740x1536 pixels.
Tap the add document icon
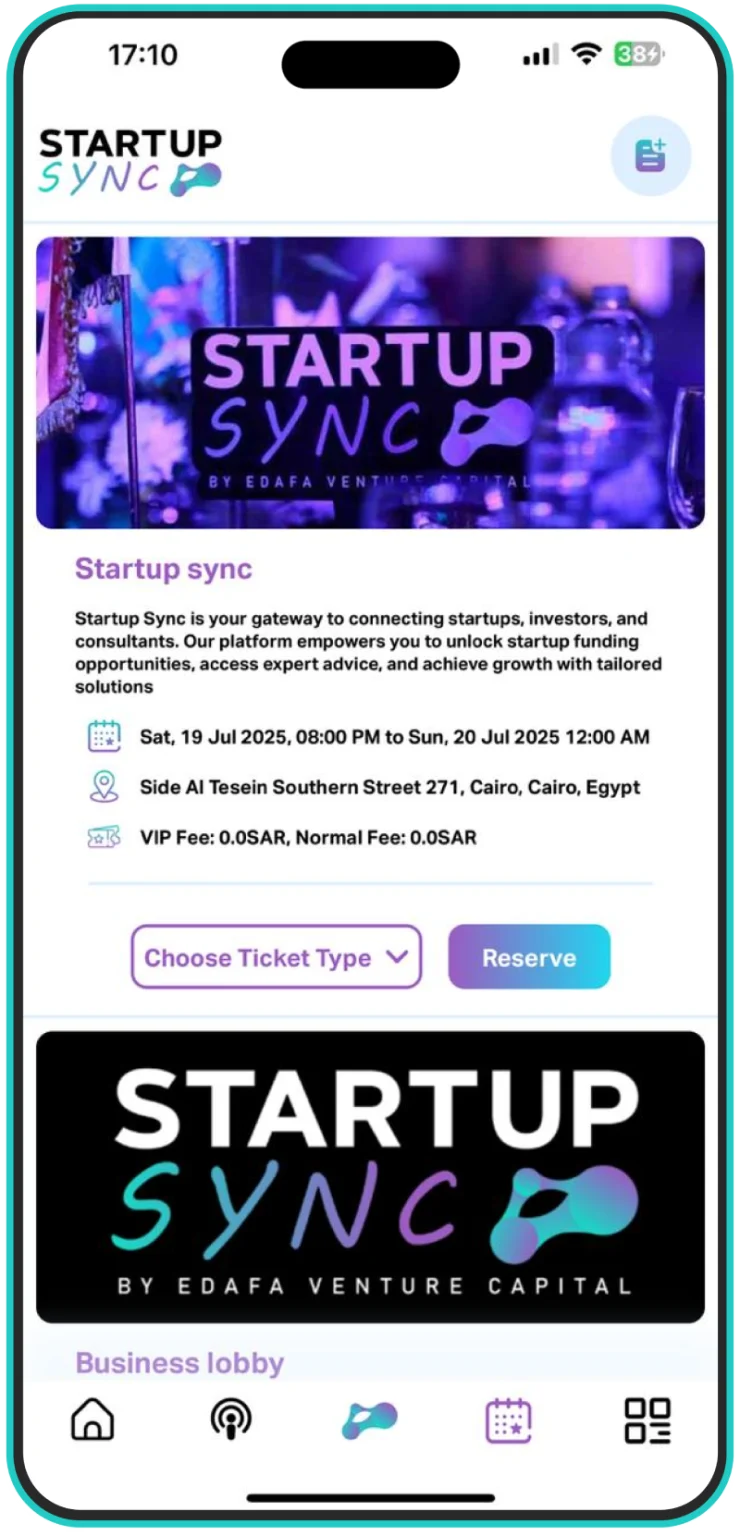click(x=651, y=155)
